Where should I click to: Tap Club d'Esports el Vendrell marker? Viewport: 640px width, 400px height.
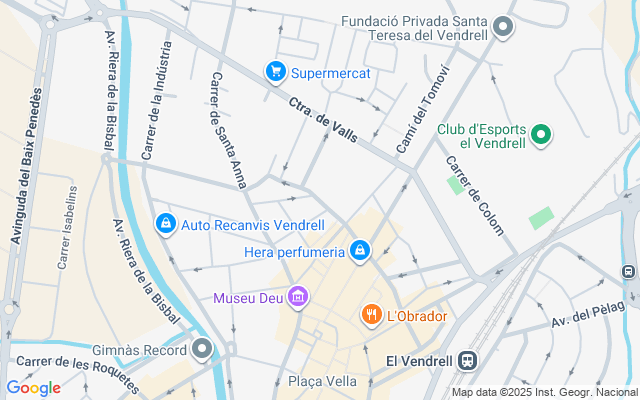click(541, 135)
